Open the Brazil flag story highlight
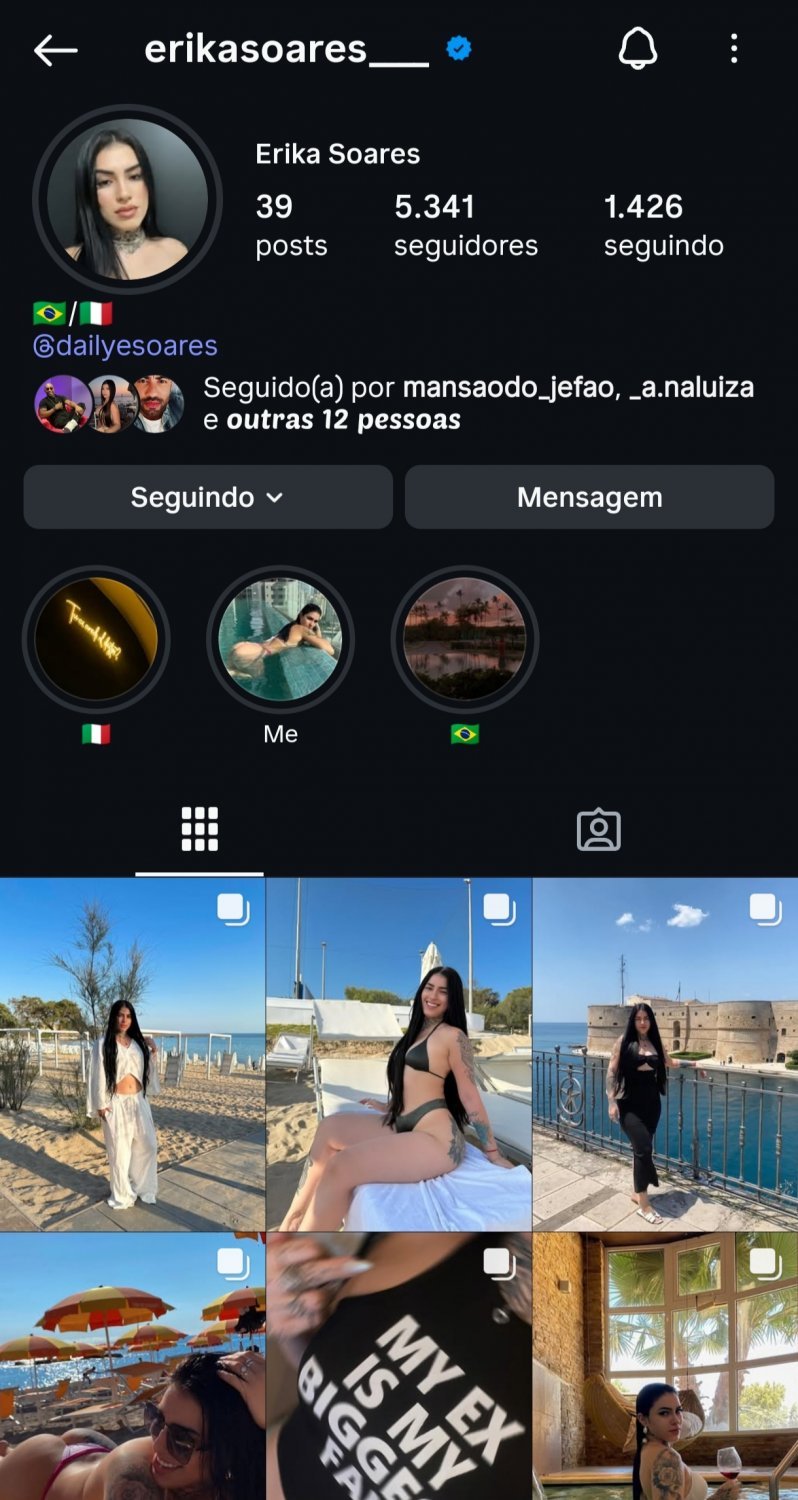798x1500 pixels. [x=464, y=639]
